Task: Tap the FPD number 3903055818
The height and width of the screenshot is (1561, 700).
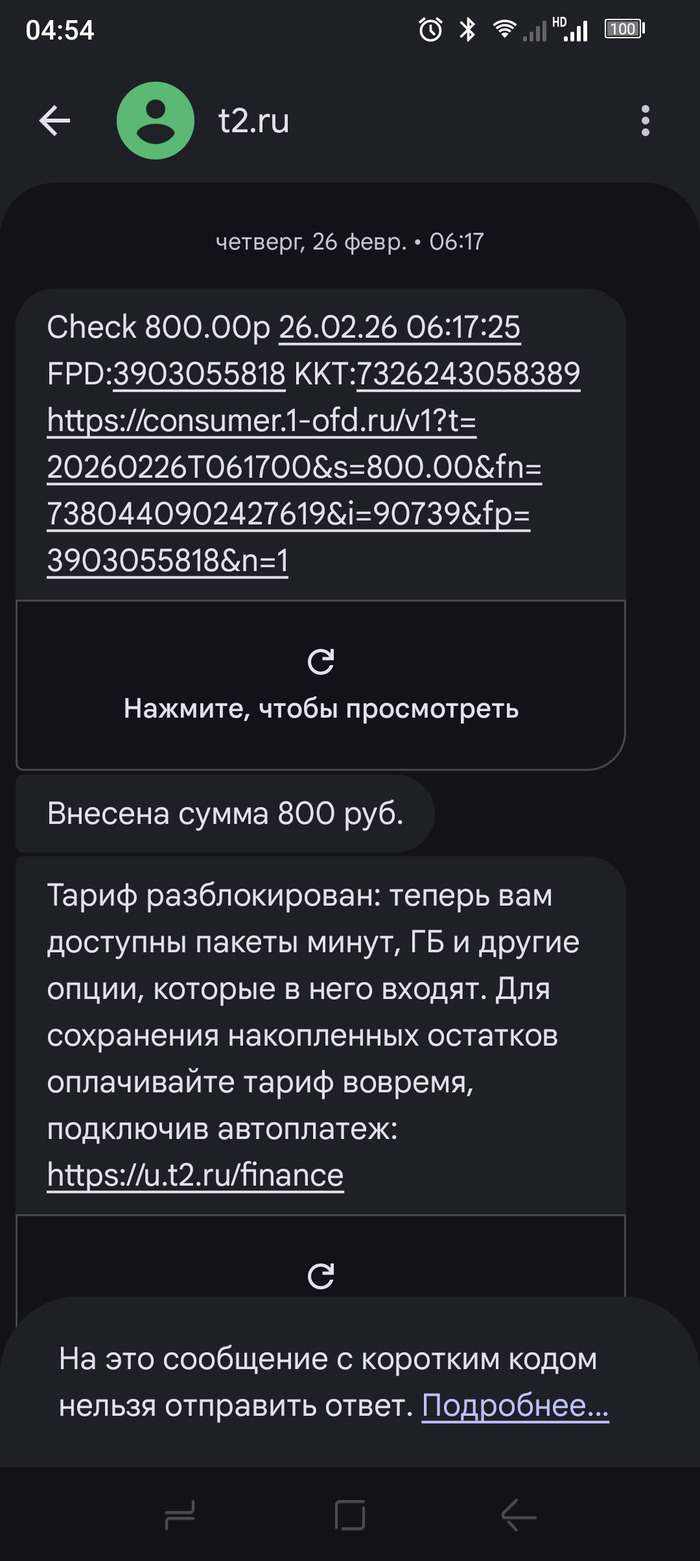Action: (199, 375)
